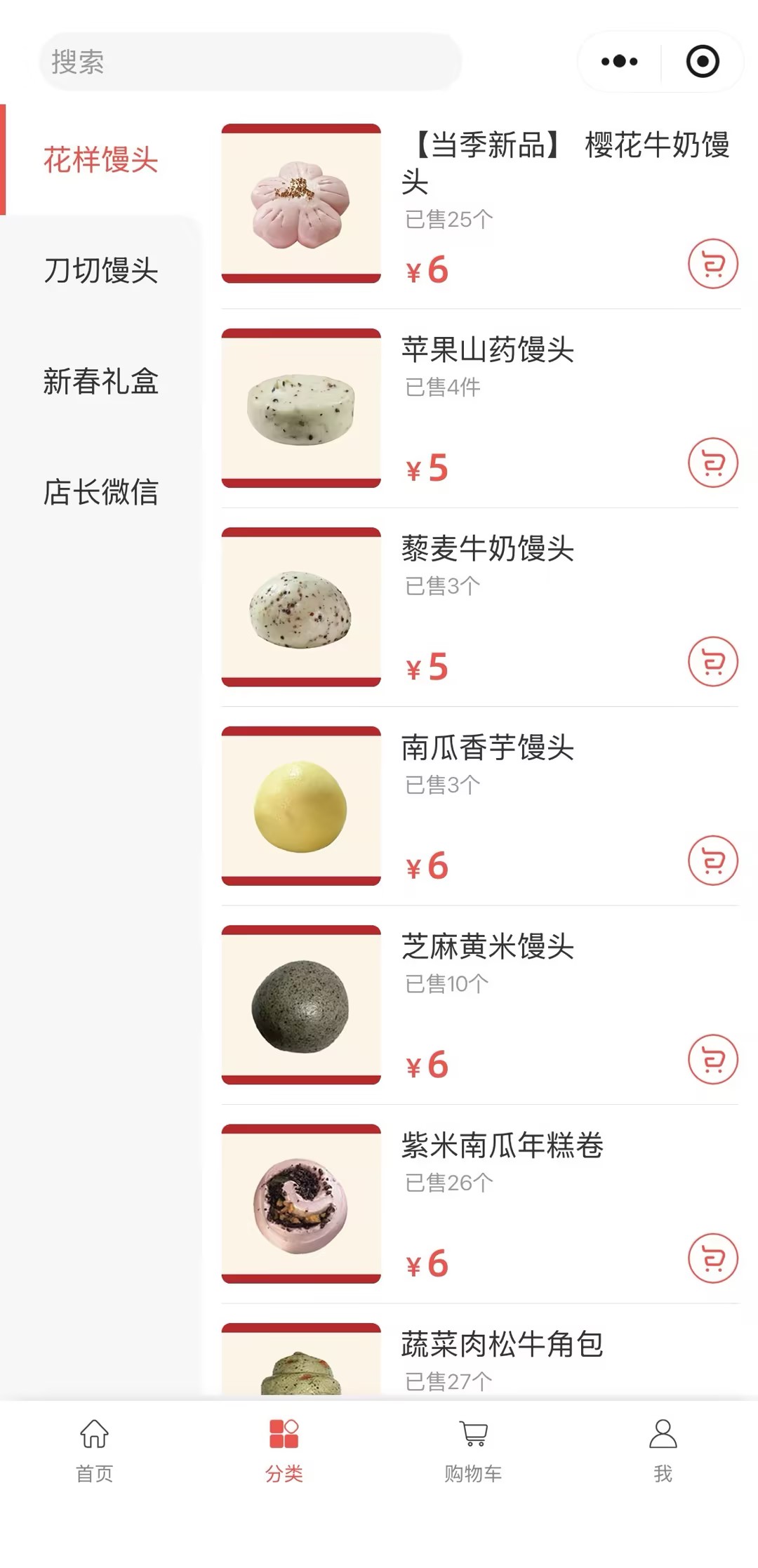Add 芝麻黄米馒头 to the cart
This screenshot has width=758, height=1568.
coord(712,1059)
